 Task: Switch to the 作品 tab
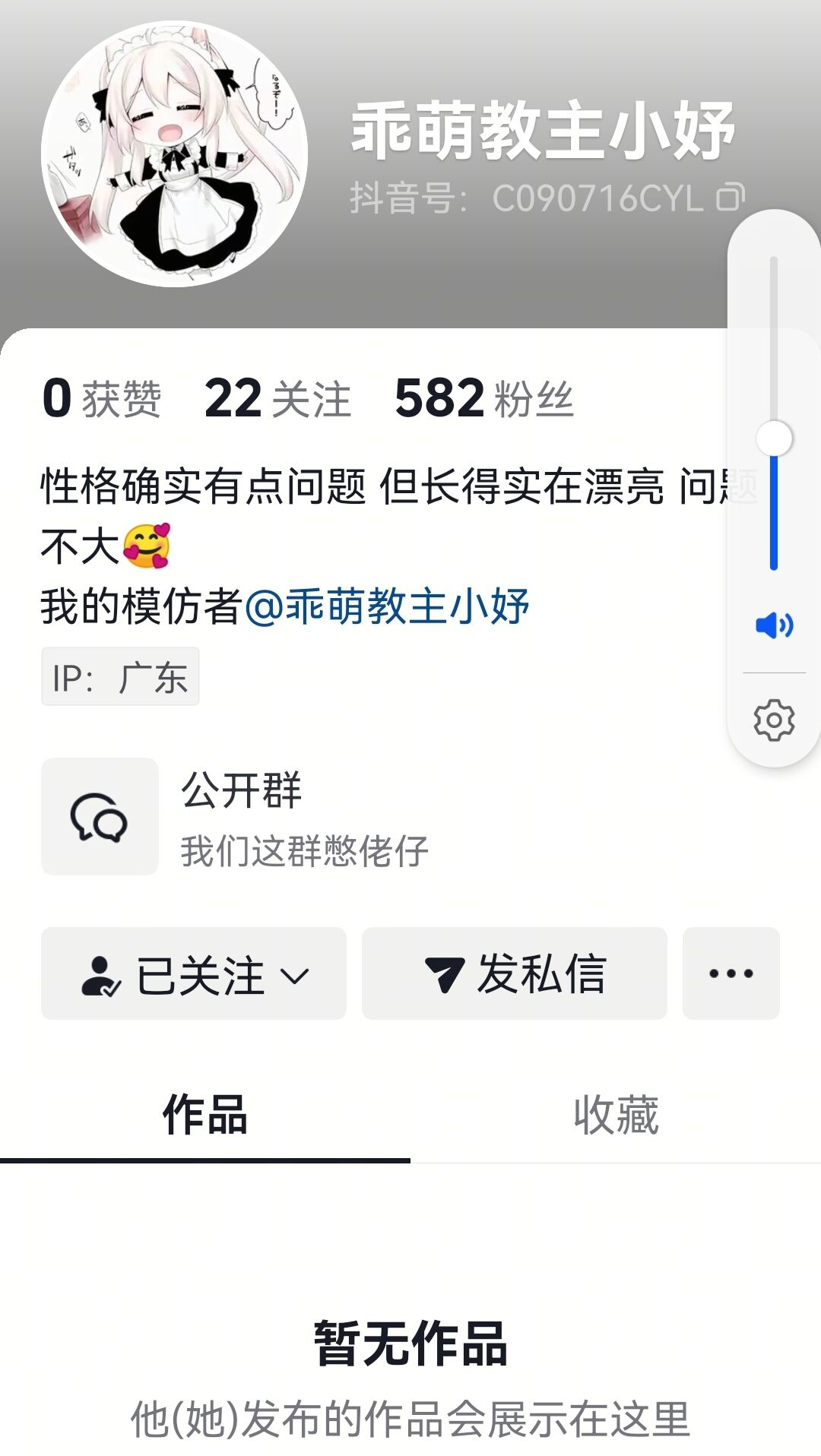pyautogui.click(x=205, y=1116)
